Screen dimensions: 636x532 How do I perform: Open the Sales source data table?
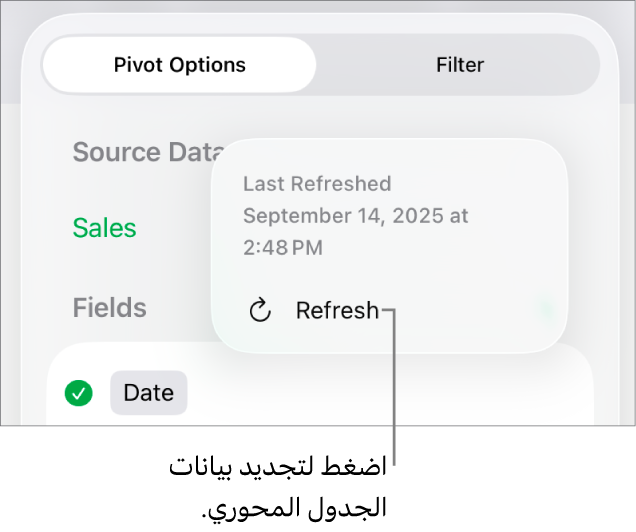104,228
